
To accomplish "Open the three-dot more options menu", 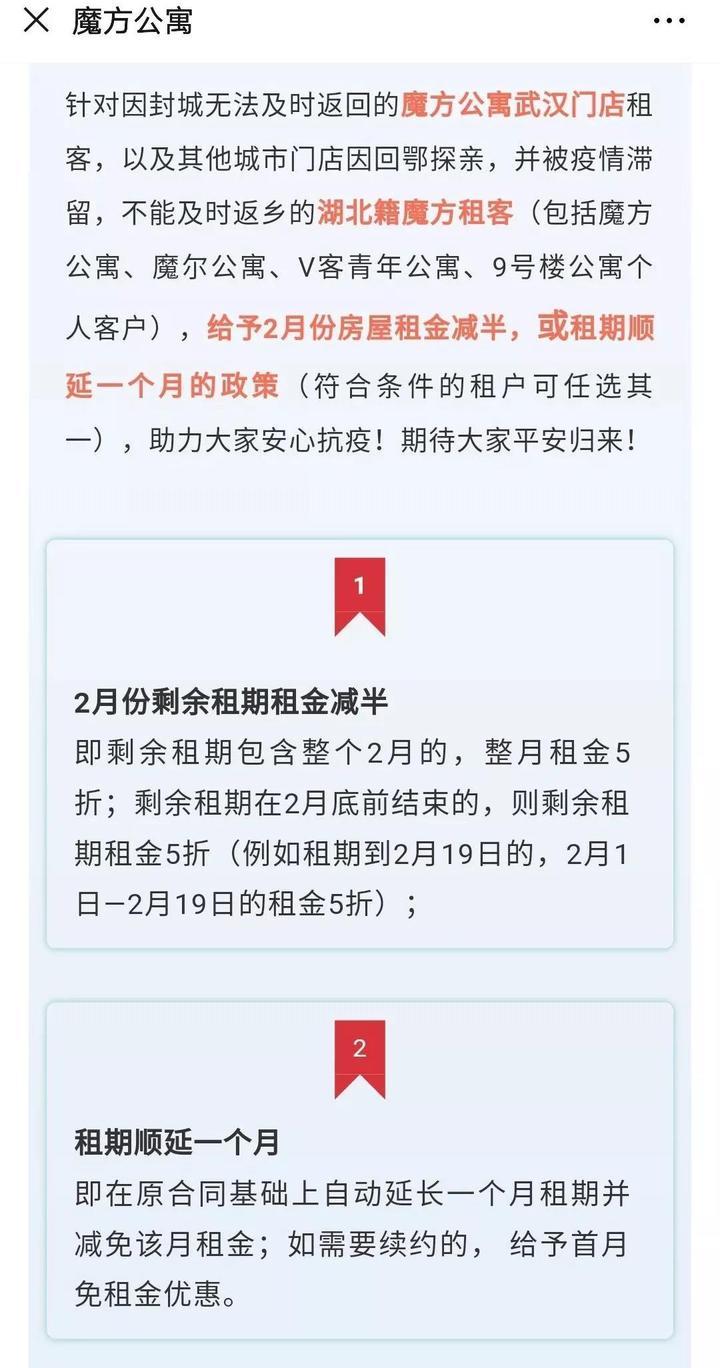I will point(670,20).
